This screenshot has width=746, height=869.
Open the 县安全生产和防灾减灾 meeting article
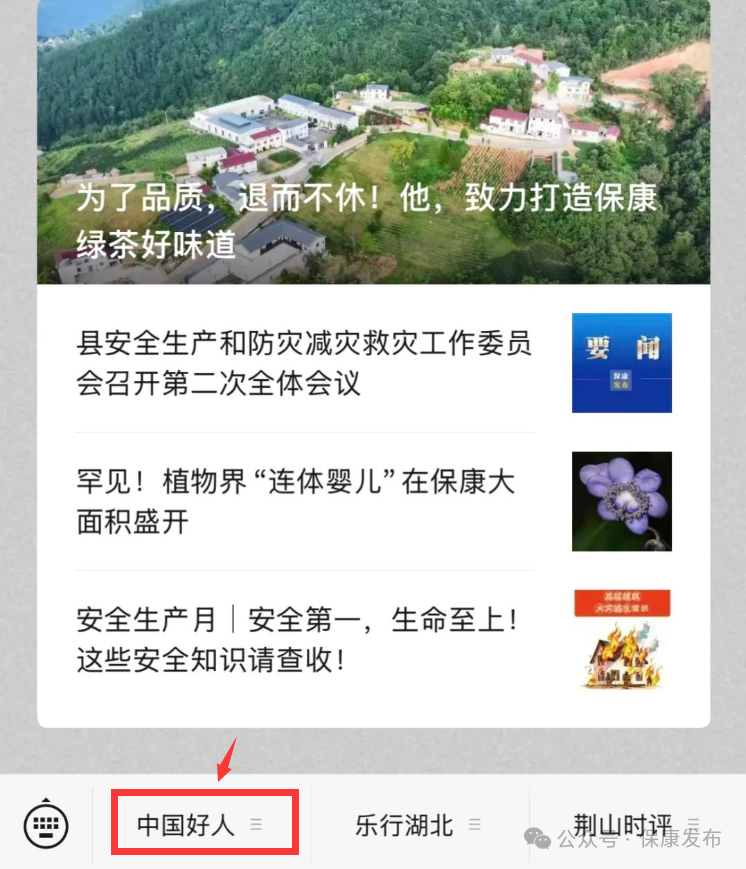(x=304, y=363)
